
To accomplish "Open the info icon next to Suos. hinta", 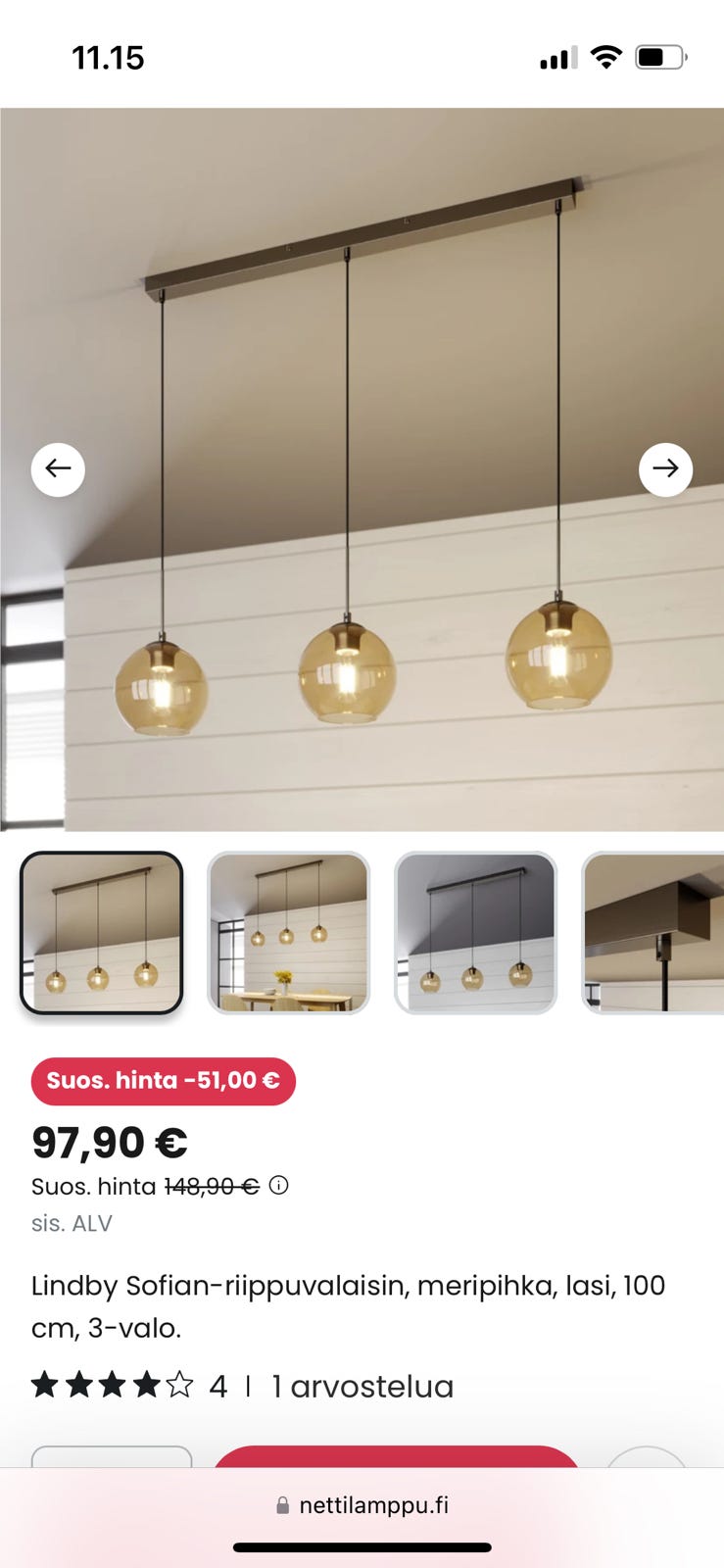I will point(279,1186).
